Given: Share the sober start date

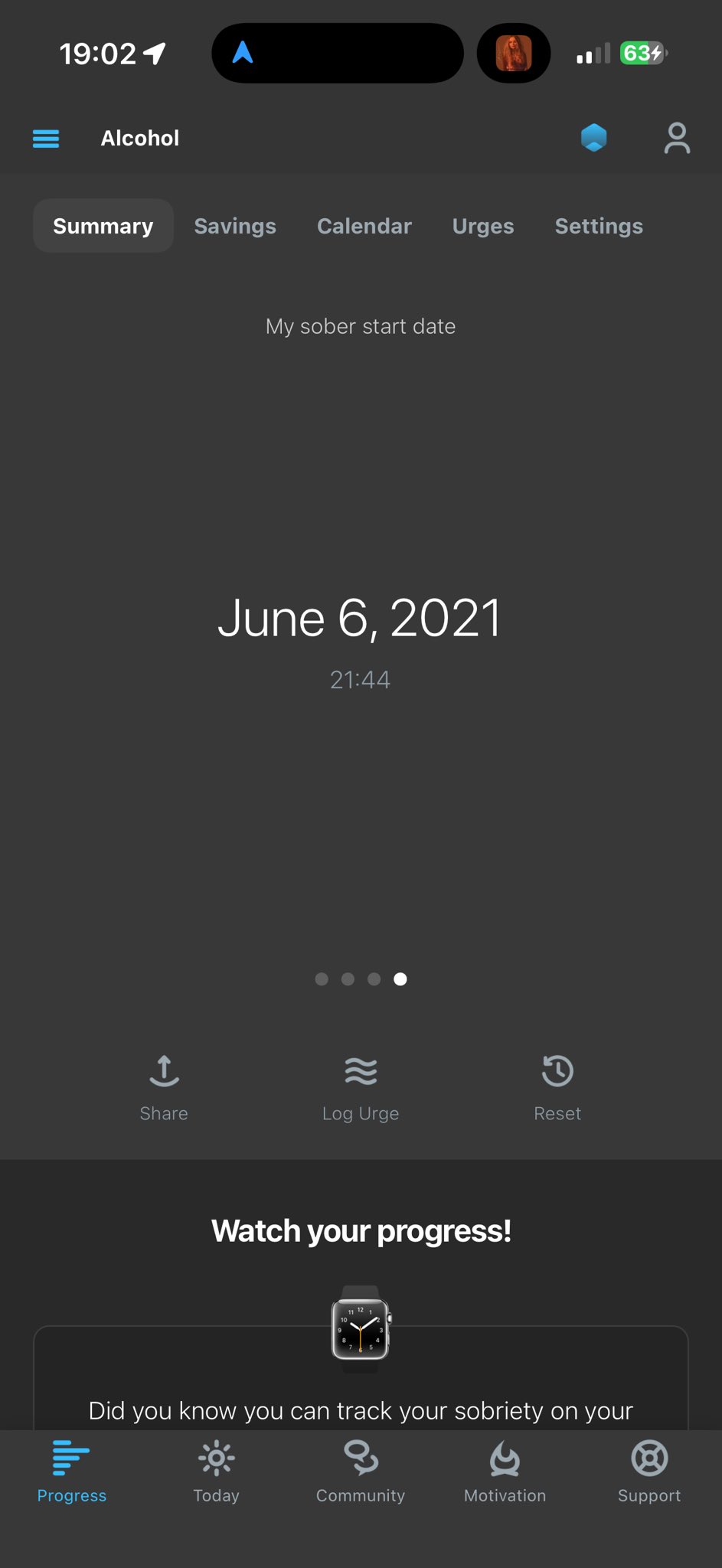Looking at the screenshot, I should point(164,1087).
